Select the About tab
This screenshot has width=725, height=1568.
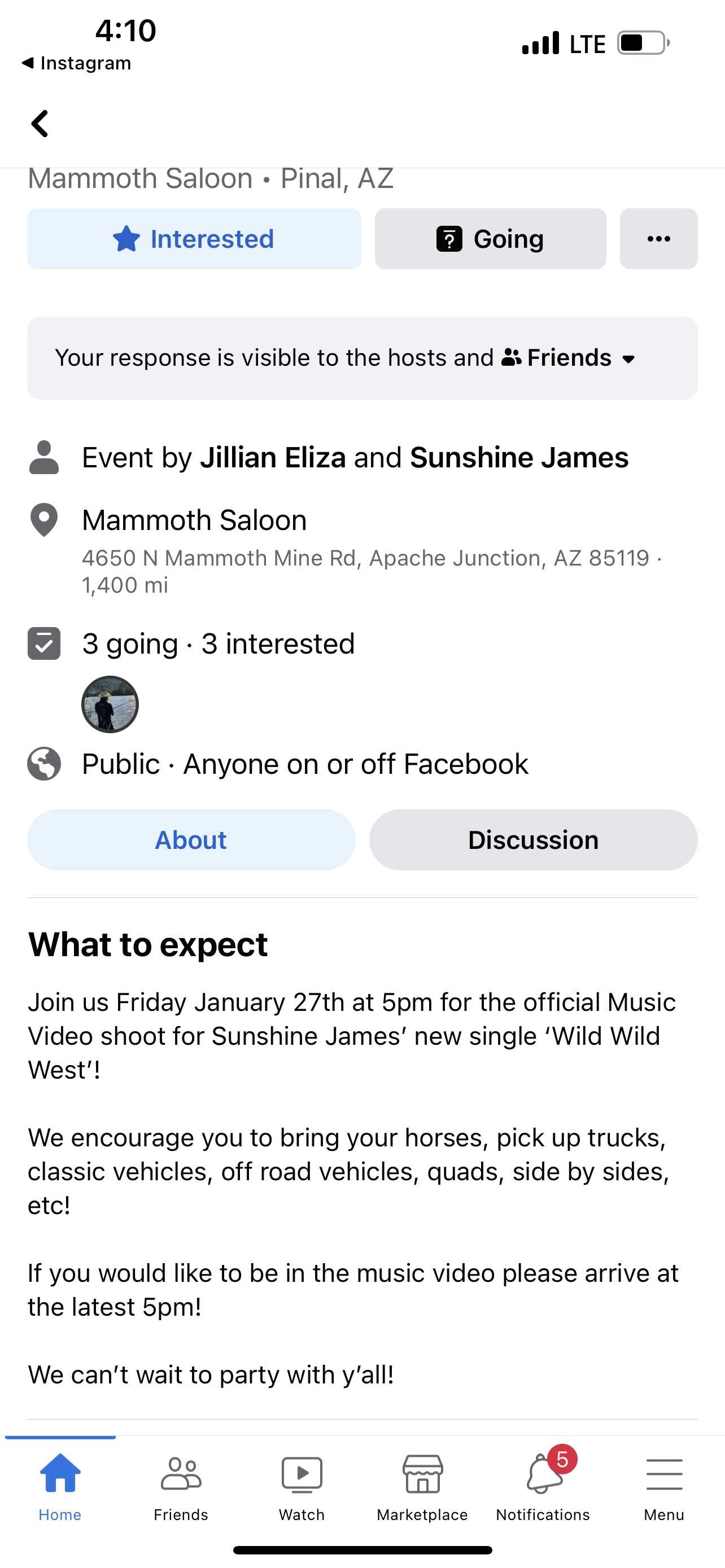click(x=191, y=839)
